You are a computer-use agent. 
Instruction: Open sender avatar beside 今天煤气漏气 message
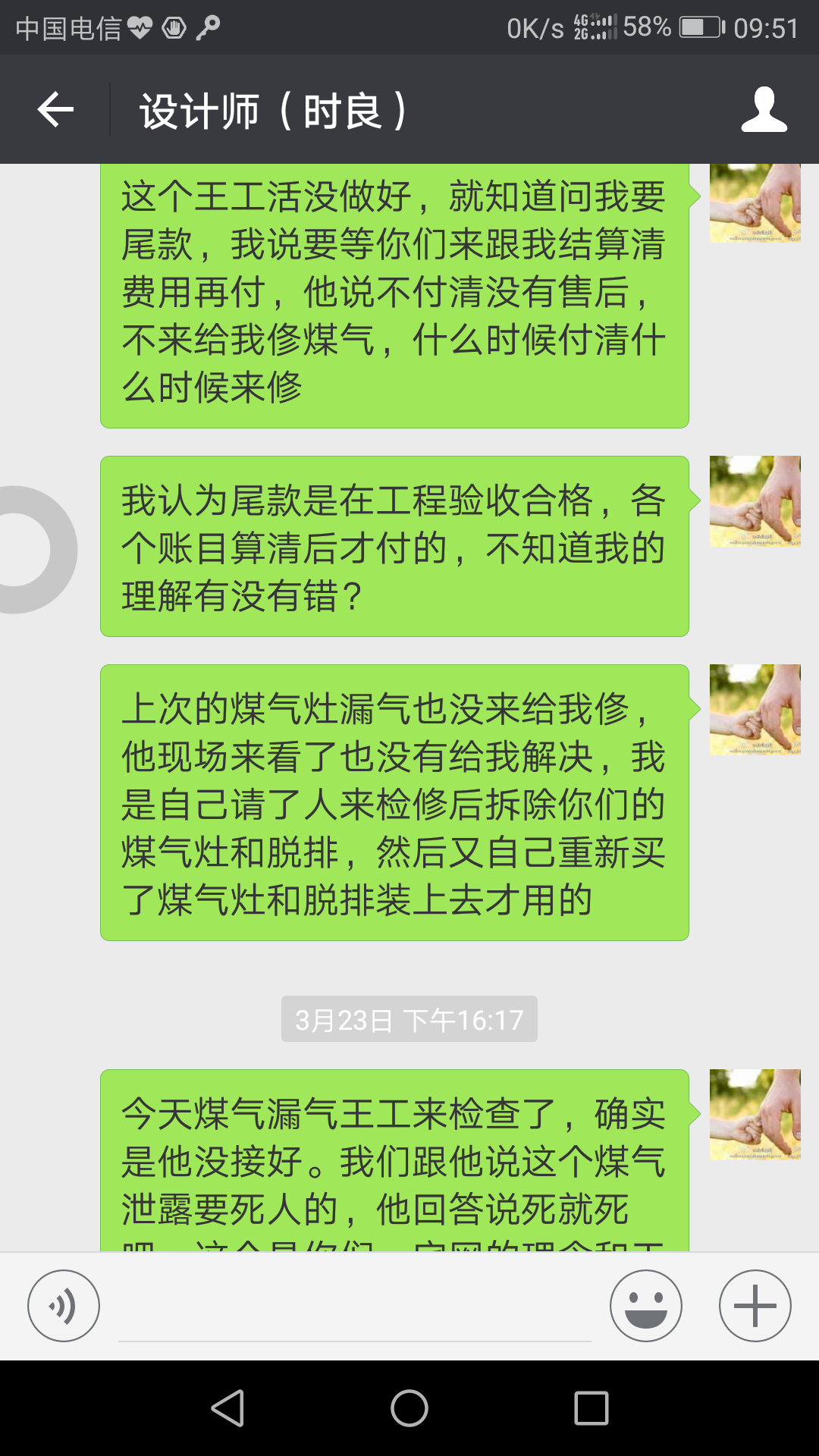tap(755, 1115)
